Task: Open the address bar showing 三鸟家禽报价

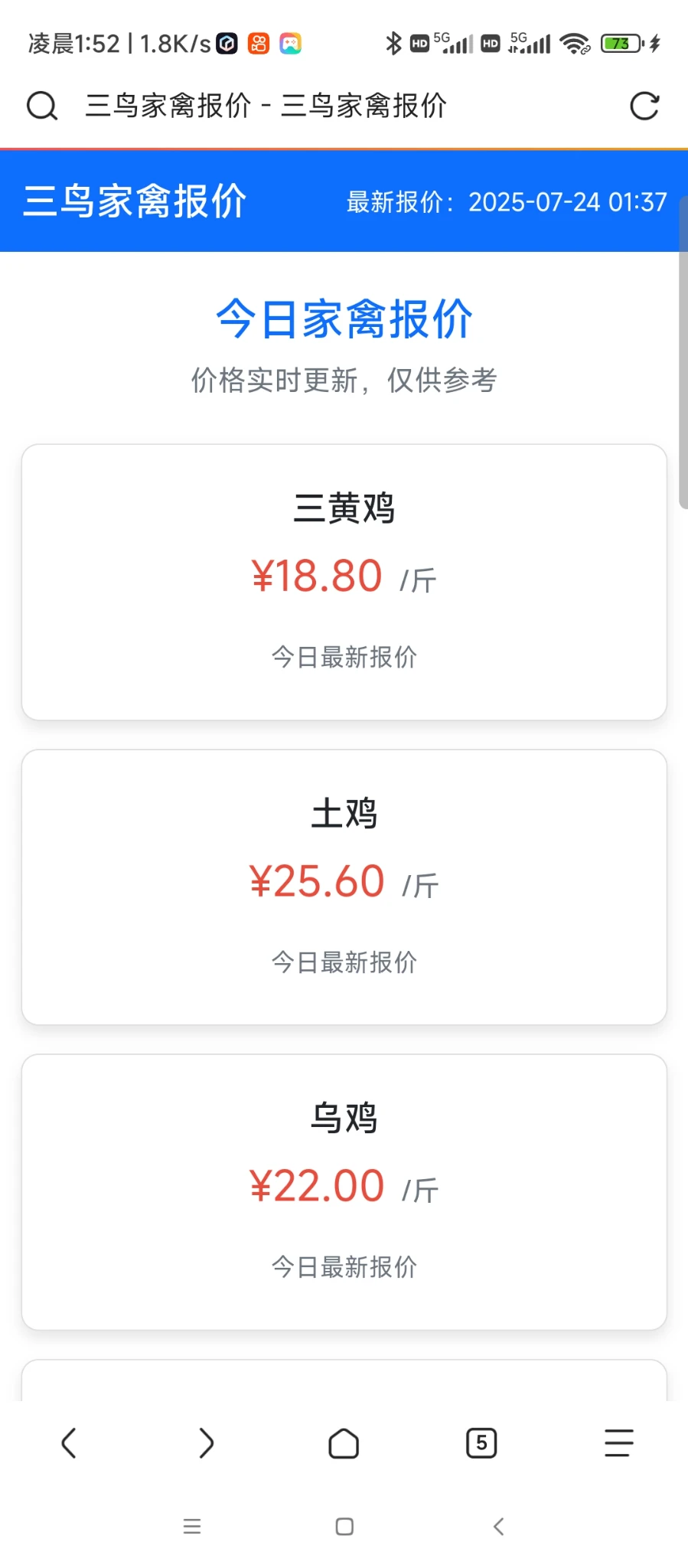Action: (266, 106)
